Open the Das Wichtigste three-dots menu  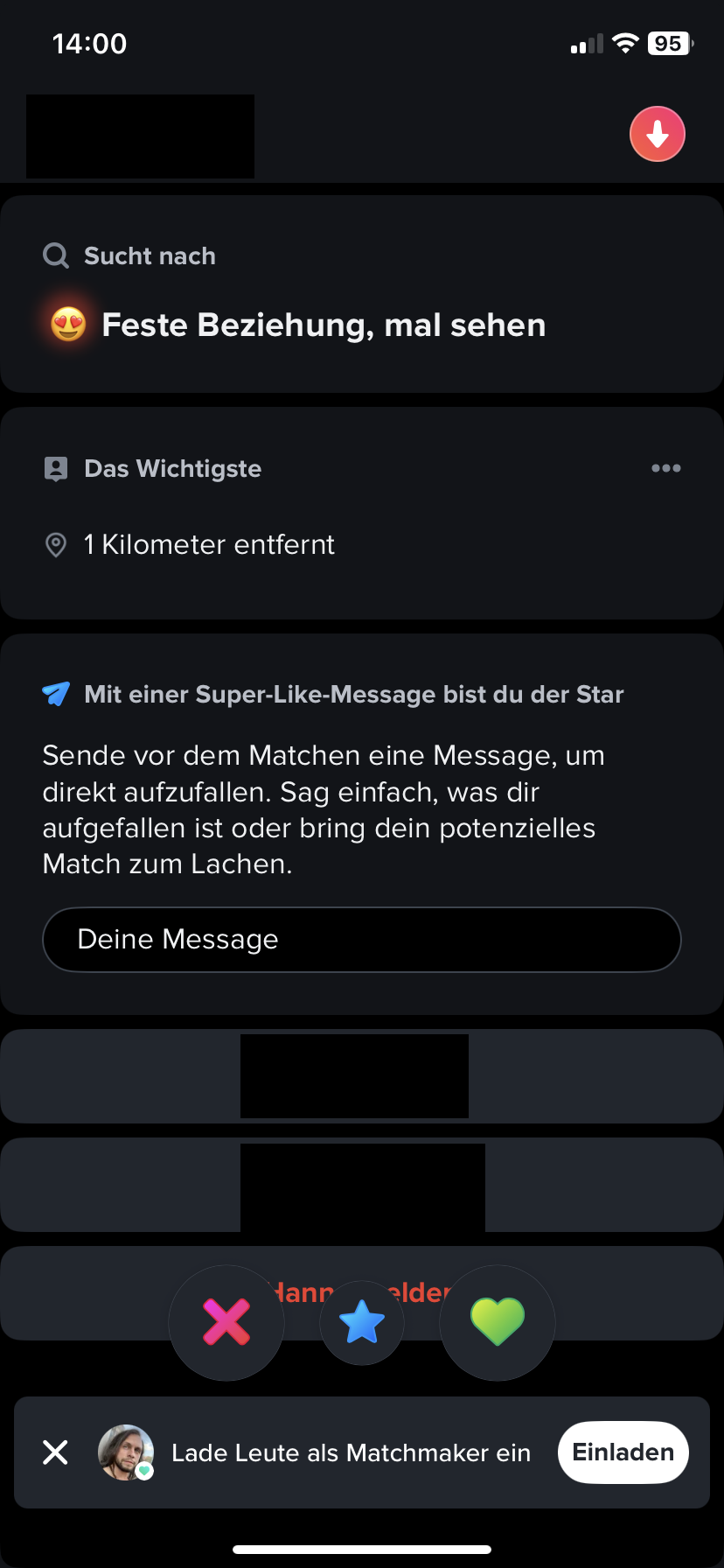[x=665, y=468]
